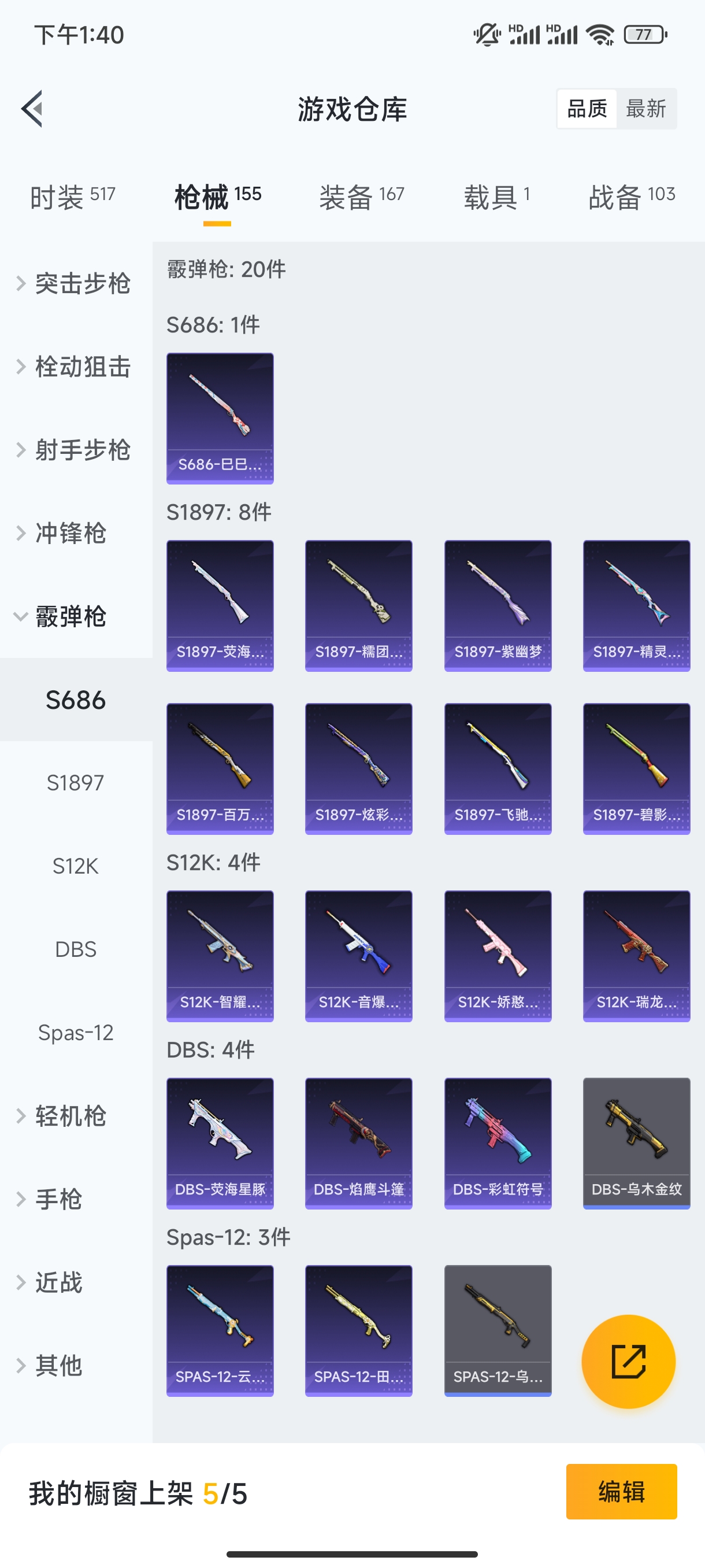Open the DBS-乌木金纹 skin
This screenshot has height=1568, width=705.
click(x=636, y=1143)
